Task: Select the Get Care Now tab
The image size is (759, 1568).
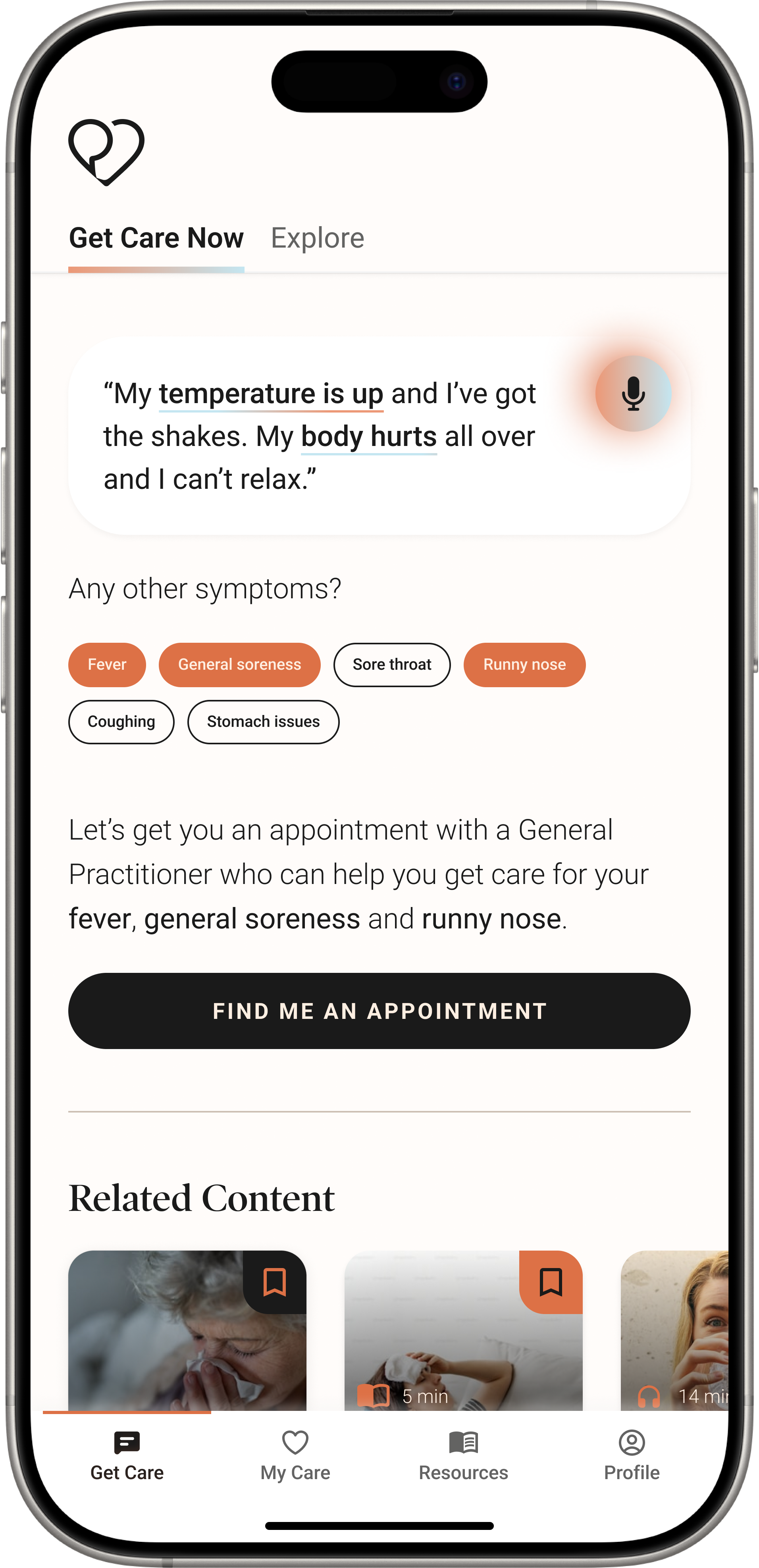Action: (x=156, y=238)
